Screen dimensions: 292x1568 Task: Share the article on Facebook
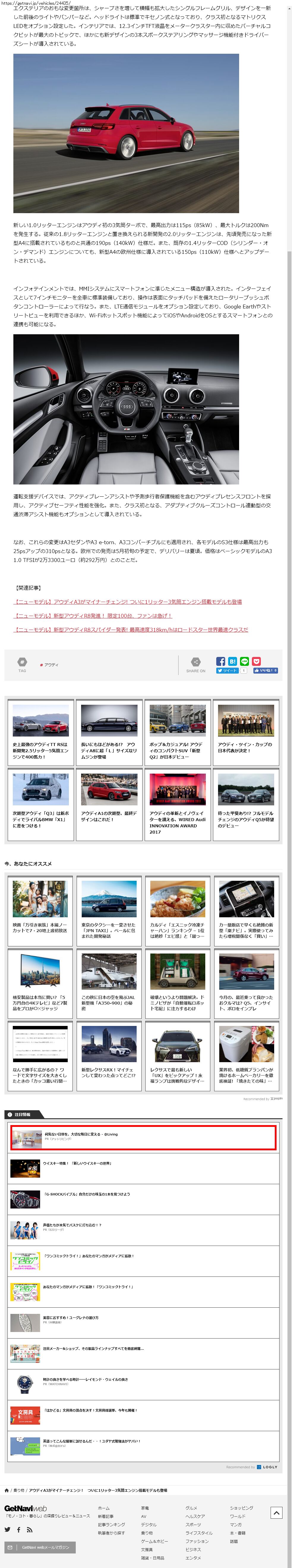point(221,661)
